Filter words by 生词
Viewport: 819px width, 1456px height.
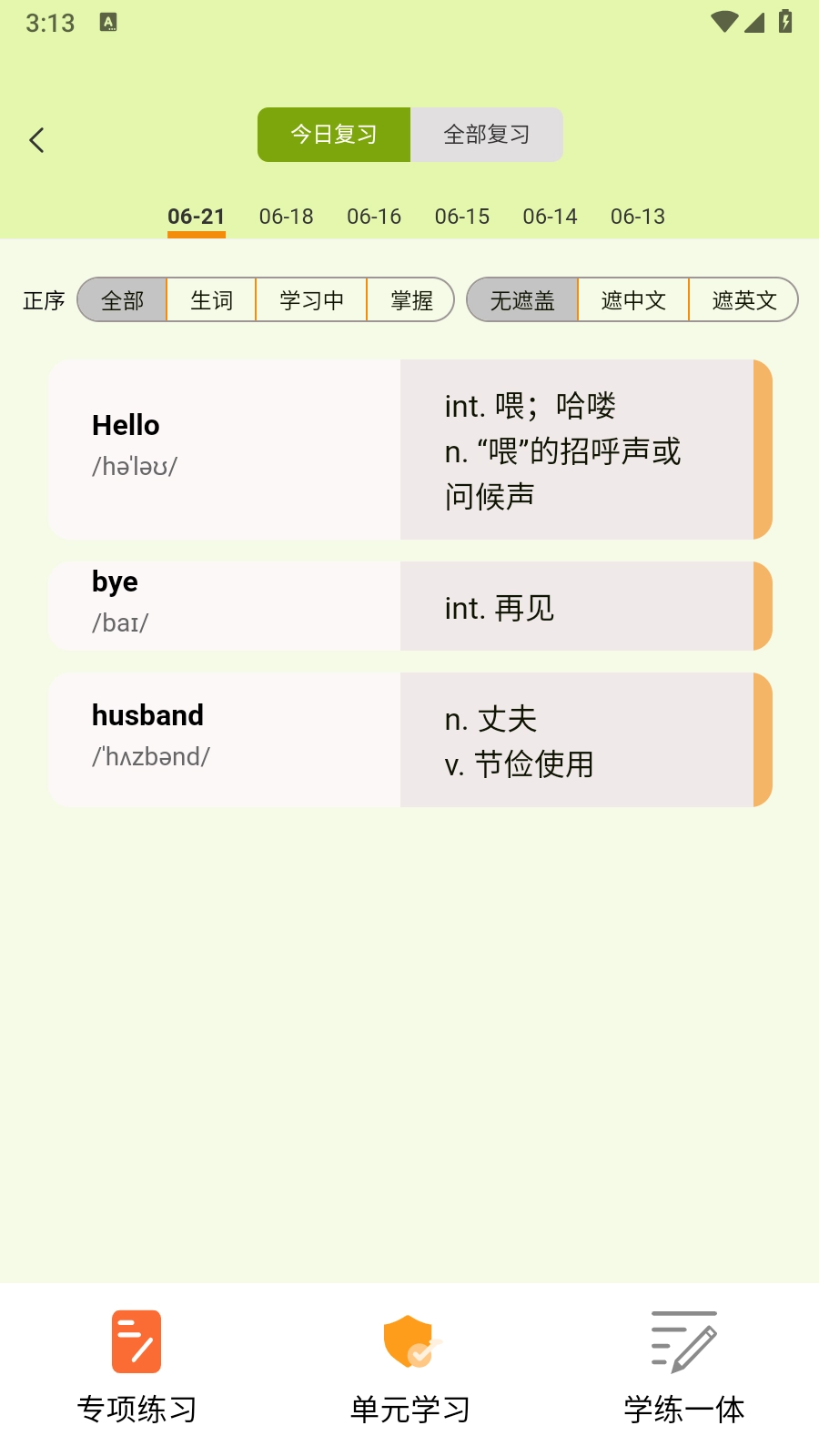pos(211,299)
